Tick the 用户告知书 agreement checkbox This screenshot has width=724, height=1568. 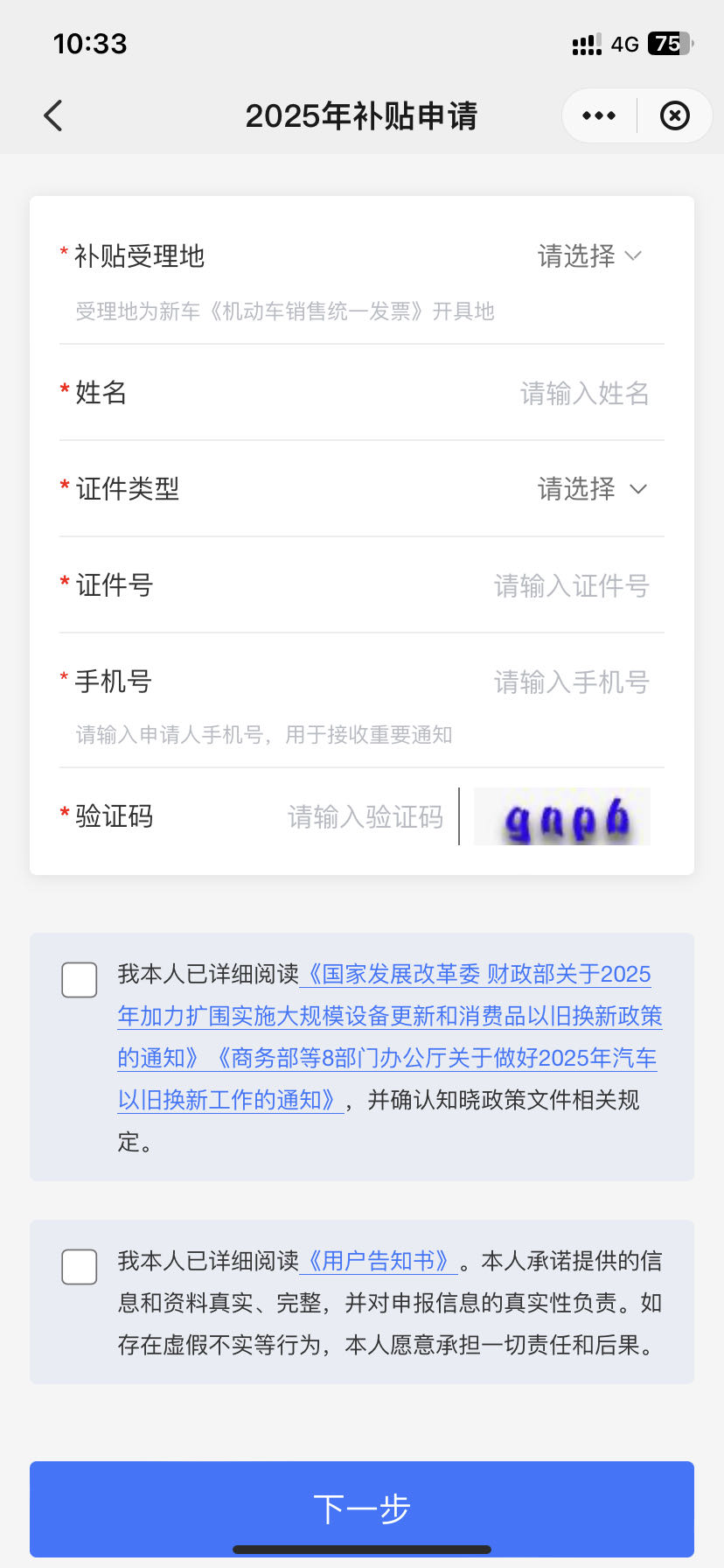click(80, 1267)
